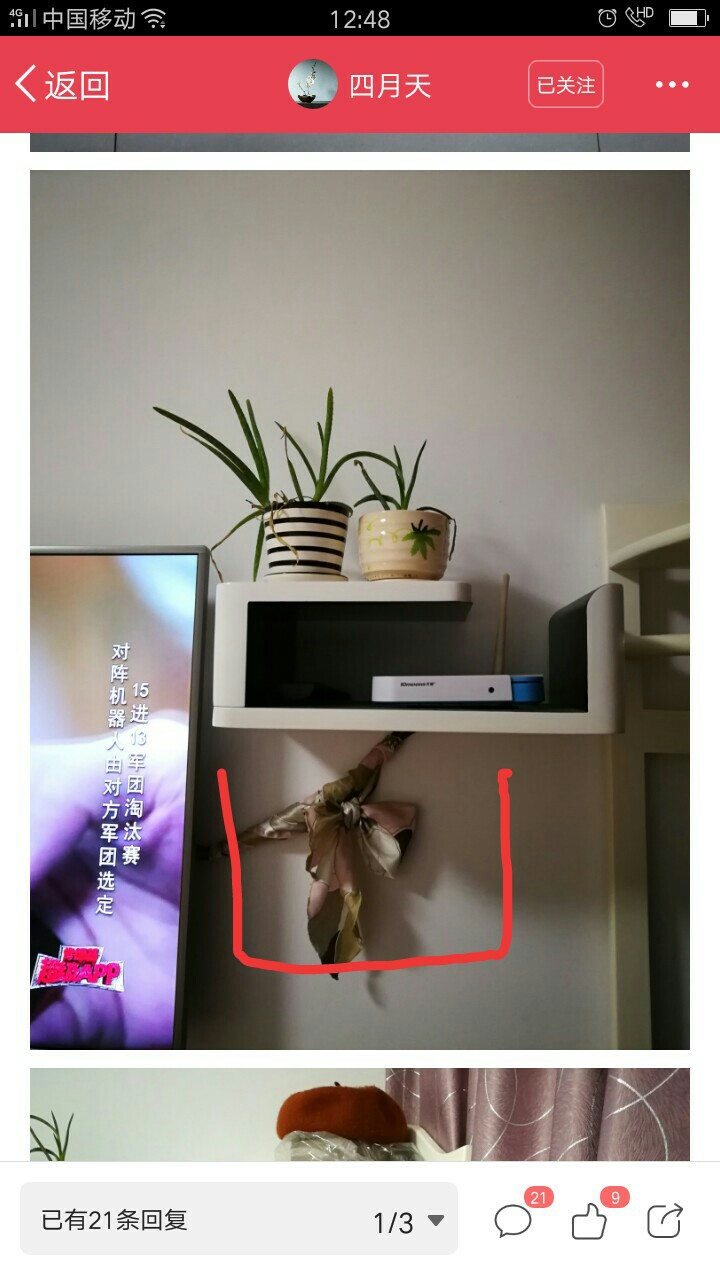Tap the 已关注 follow button
This screenshot has width=720, height=1280.
point(566,85)
